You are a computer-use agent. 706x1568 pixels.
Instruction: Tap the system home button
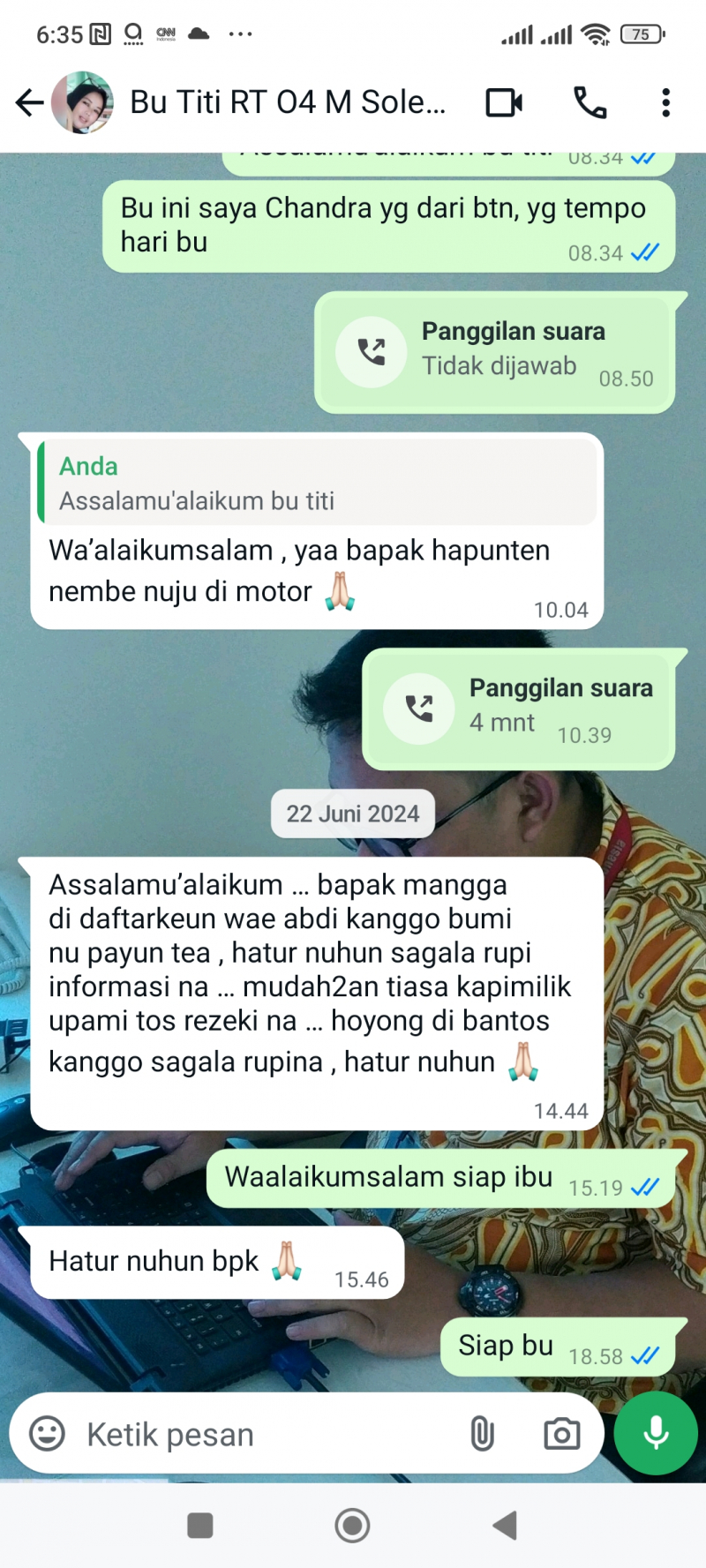(352, 1525)
